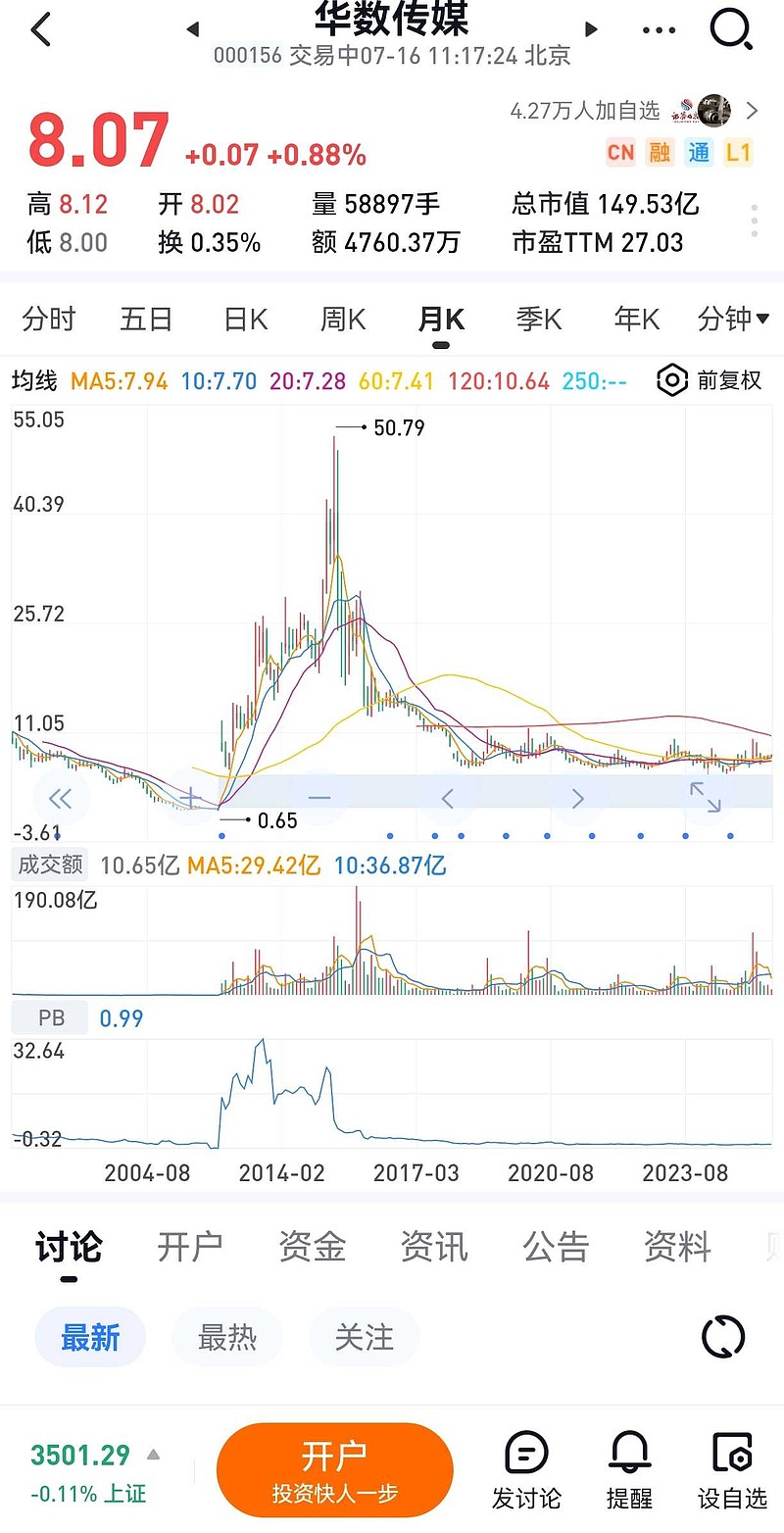Open the 资金 tab

[312, 1247]
